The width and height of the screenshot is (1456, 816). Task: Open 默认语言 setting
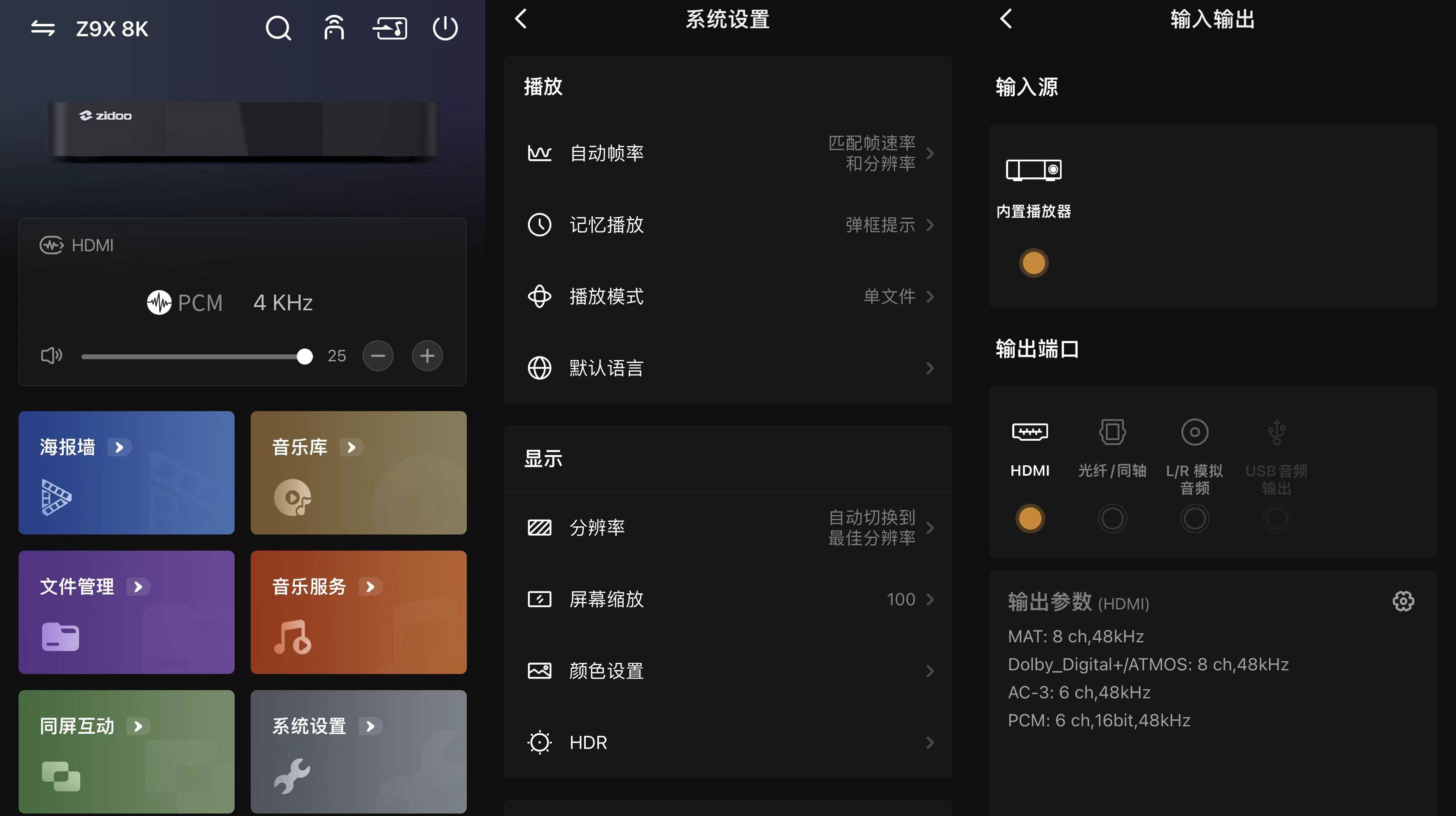(x=727, y=368)
